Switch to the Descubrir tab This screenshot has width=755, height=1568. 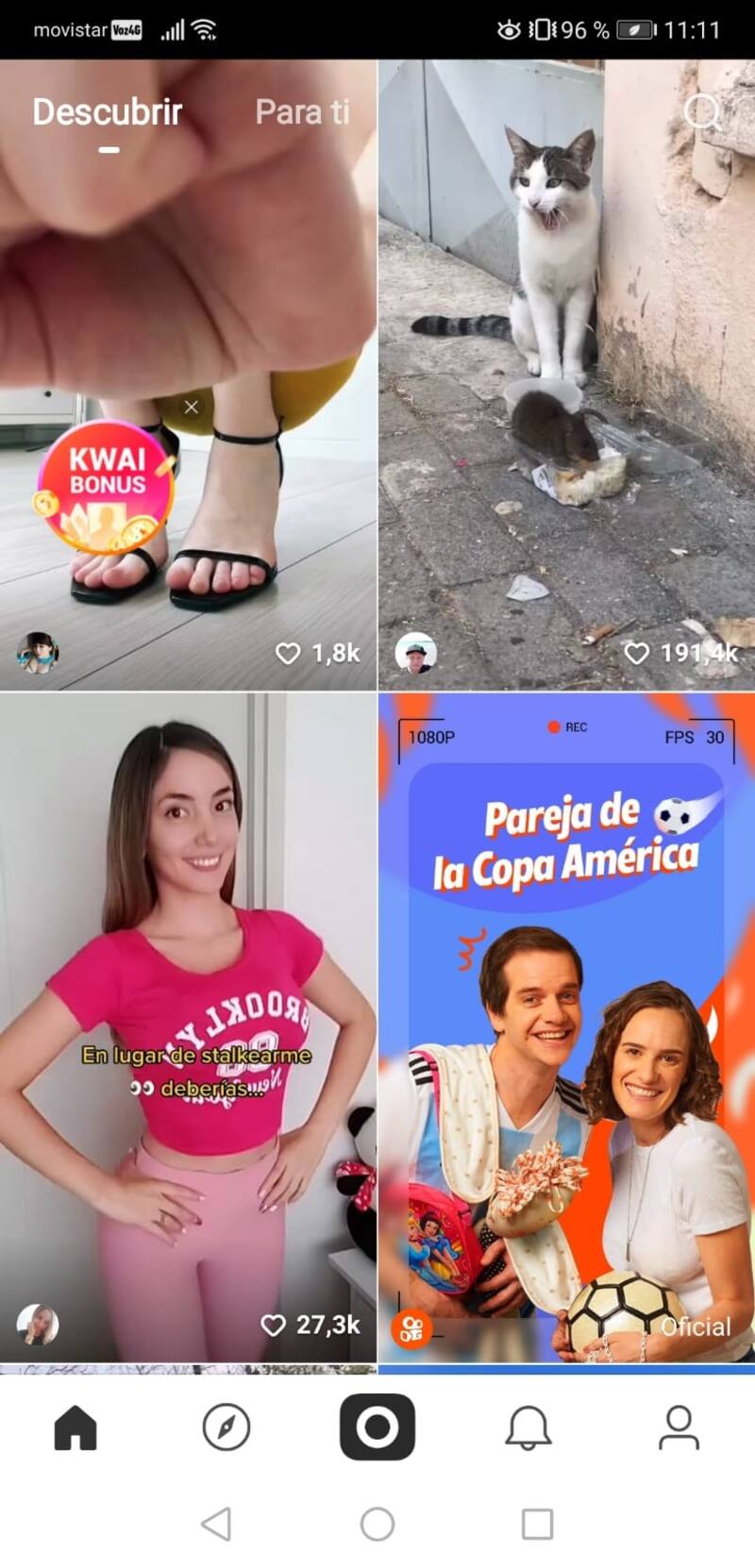107,112
